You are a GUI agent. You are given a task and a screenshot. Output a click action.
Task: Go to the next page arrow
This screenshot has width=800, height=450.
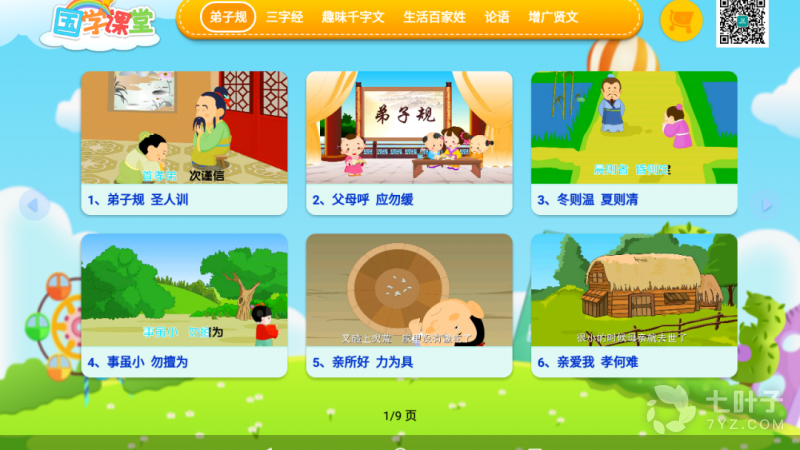click(x=767, y=205)
